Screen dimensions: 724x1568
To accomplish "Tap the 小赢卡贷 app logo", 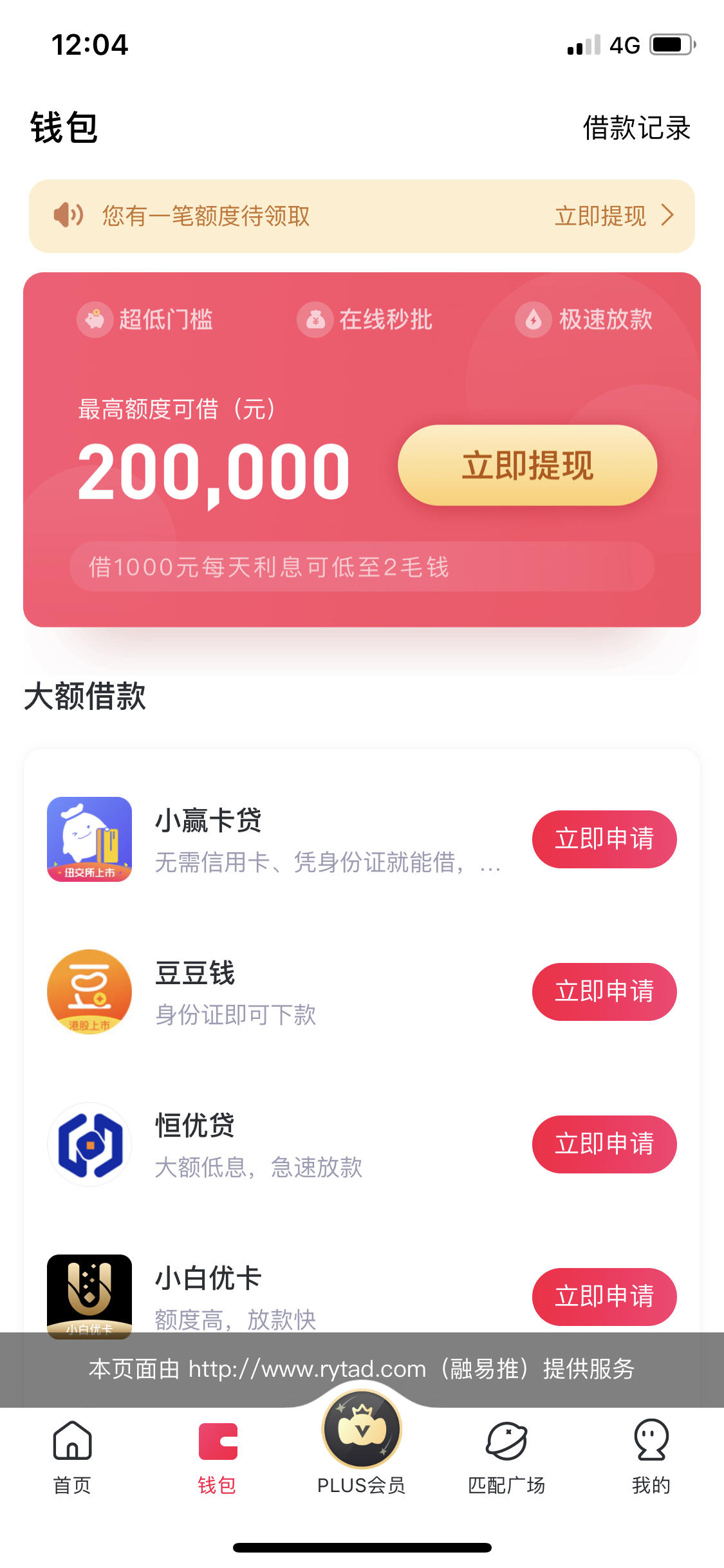I will 89,839.
